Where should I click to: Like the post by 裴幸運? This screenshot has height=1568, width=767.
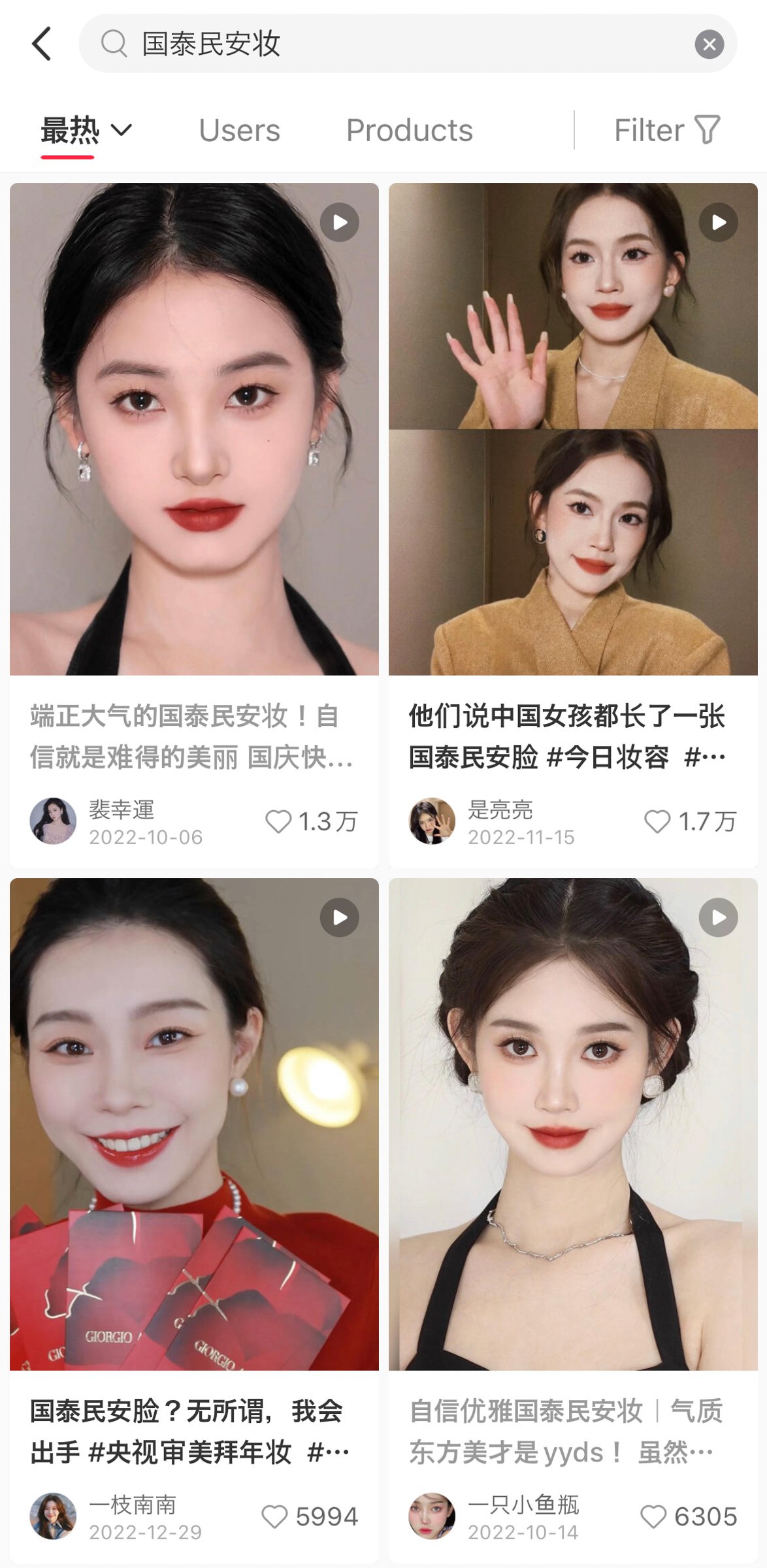tap(279, 821)
